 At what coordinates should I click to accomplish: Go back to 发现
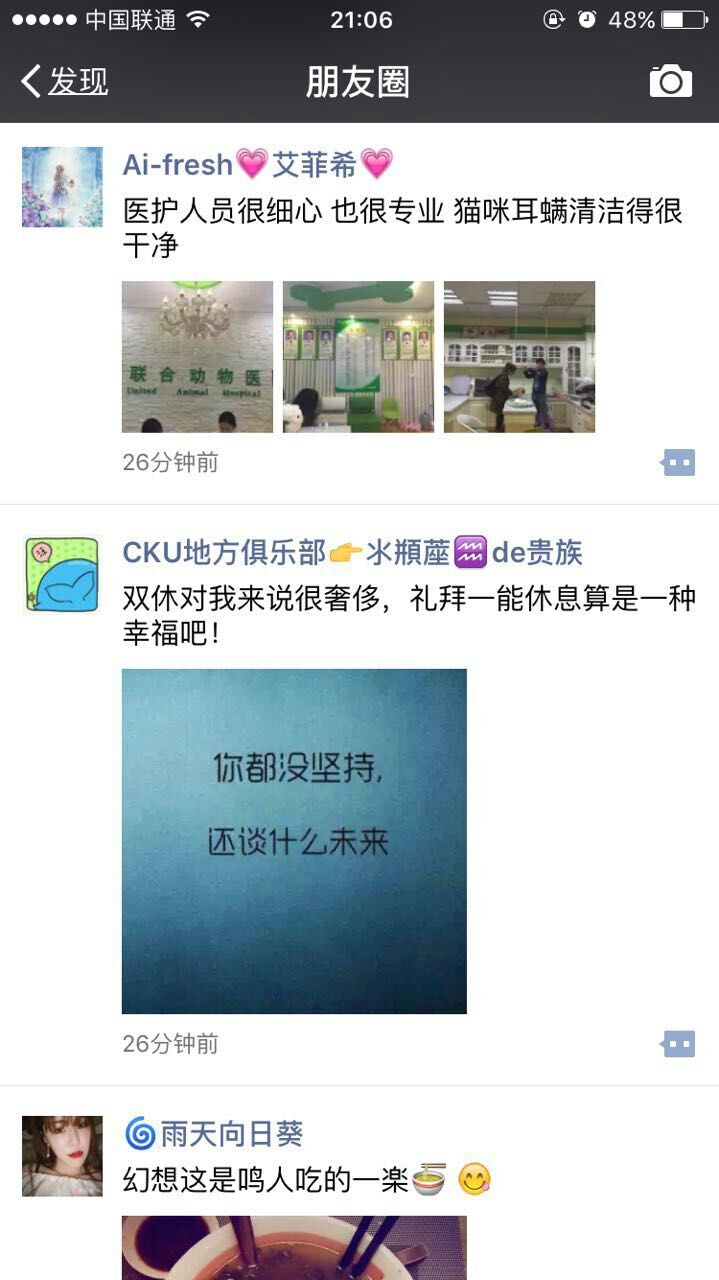(65, 81)
